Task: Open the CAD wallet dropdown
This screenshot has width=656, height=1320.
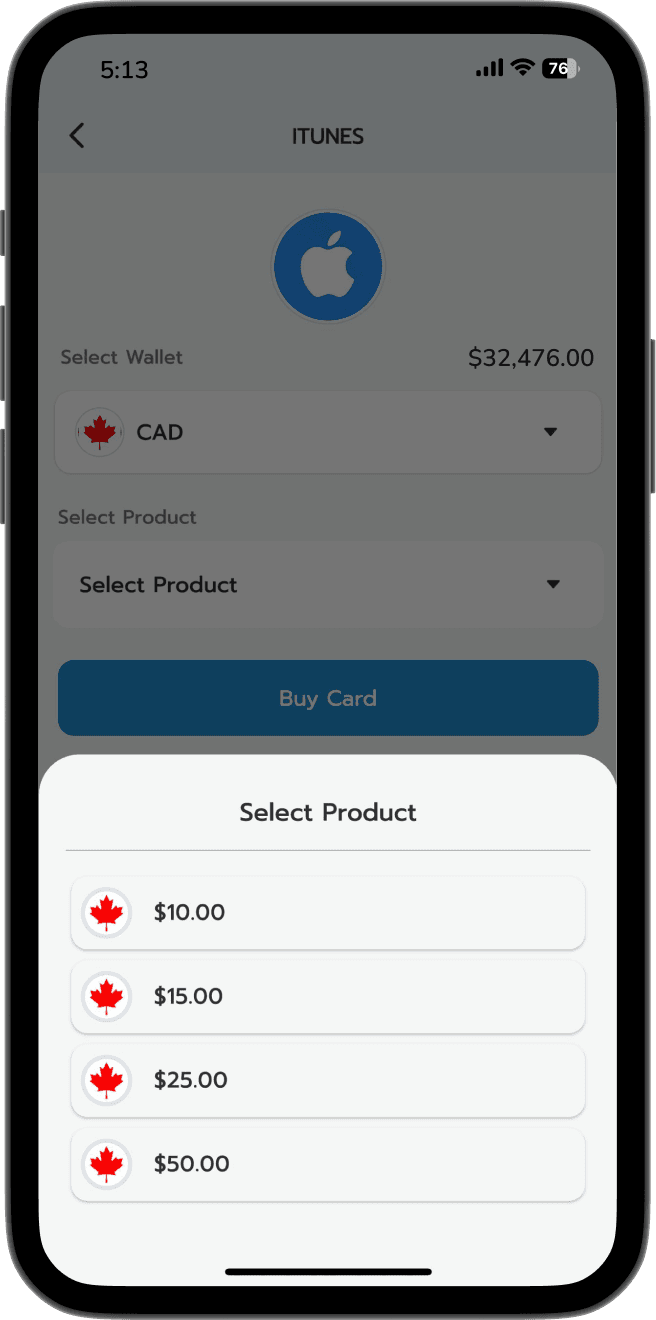Action: (327, 432)
